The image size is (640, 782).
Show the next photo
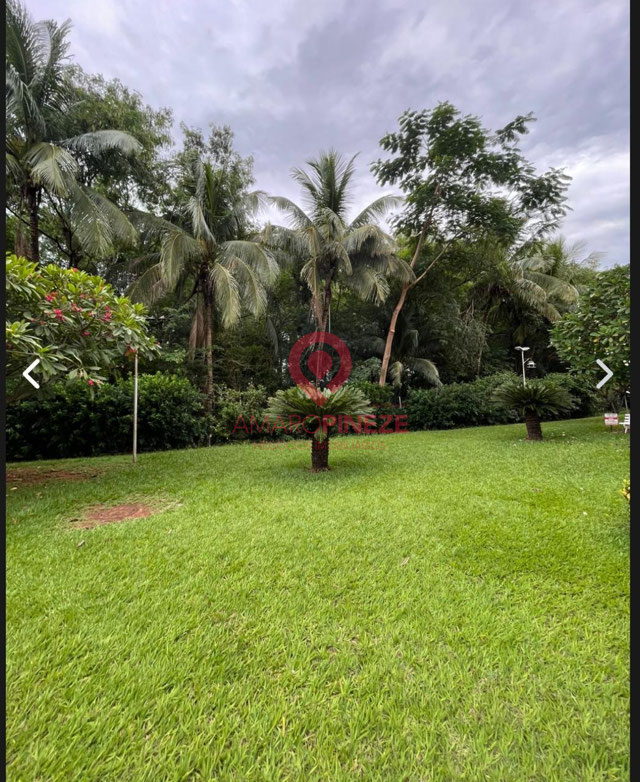click(604, 374)
